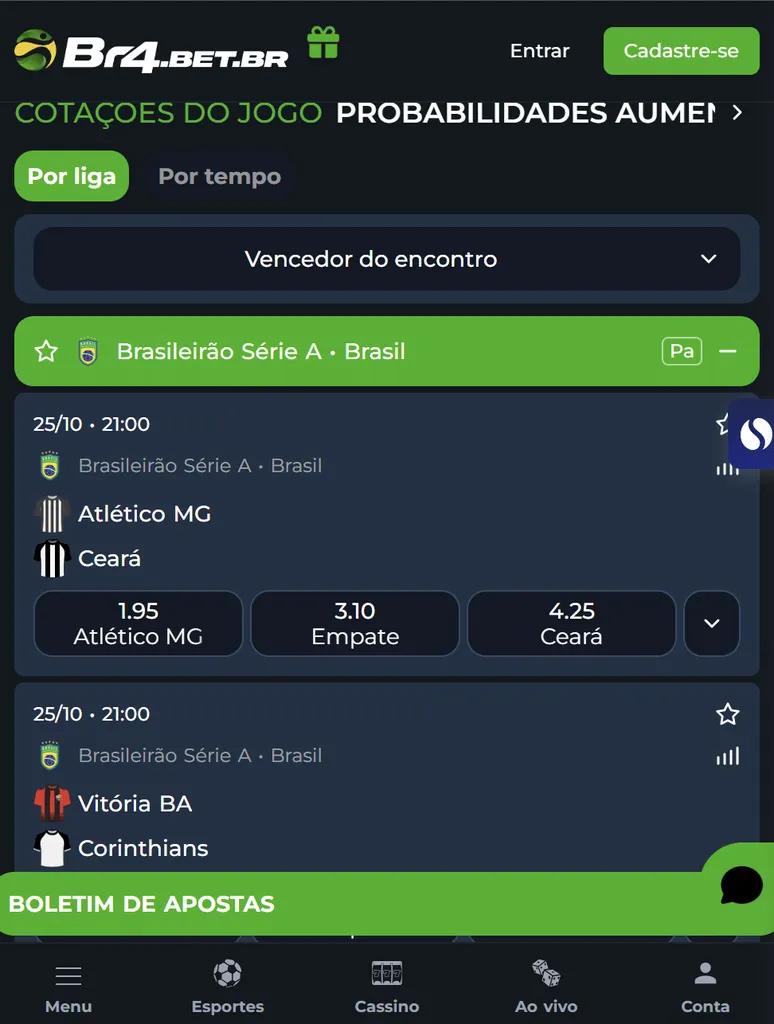Viewport: 774px width, 1024px height.
Task: Open the live chat support bubble
Action: tap(741, 884)
